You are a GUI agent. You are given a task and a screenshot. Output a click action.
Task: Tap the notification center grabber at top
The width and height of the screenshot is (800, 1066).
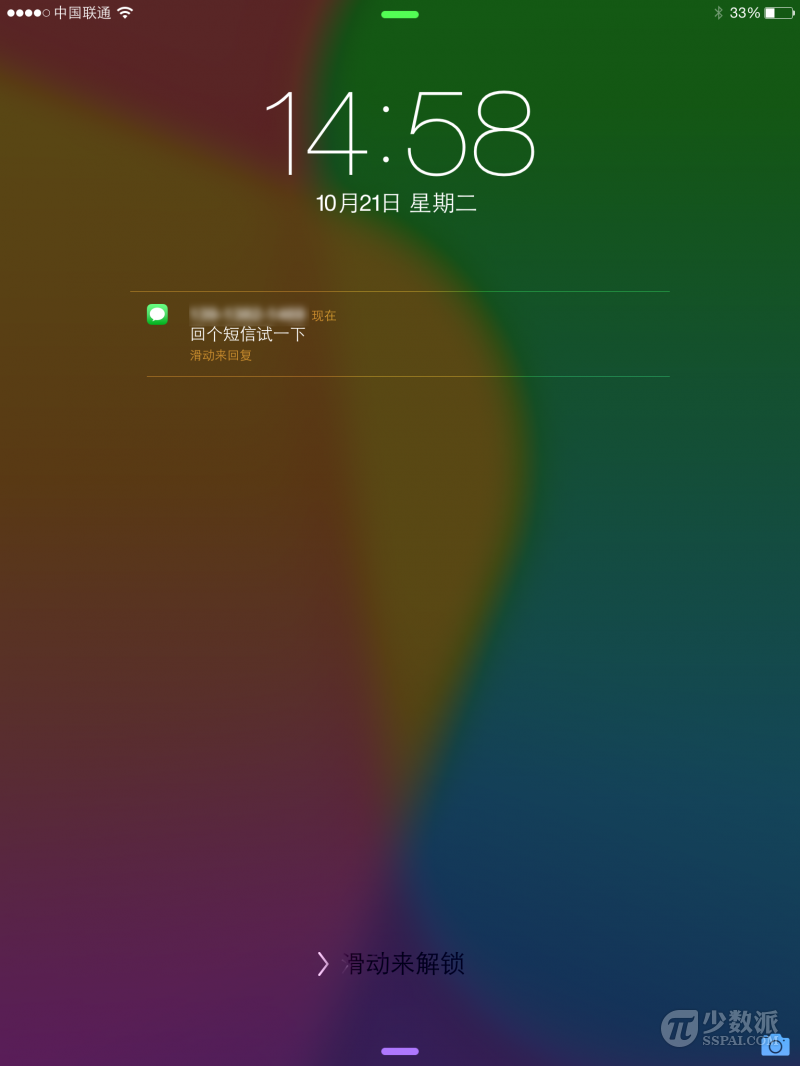[400, 14]
